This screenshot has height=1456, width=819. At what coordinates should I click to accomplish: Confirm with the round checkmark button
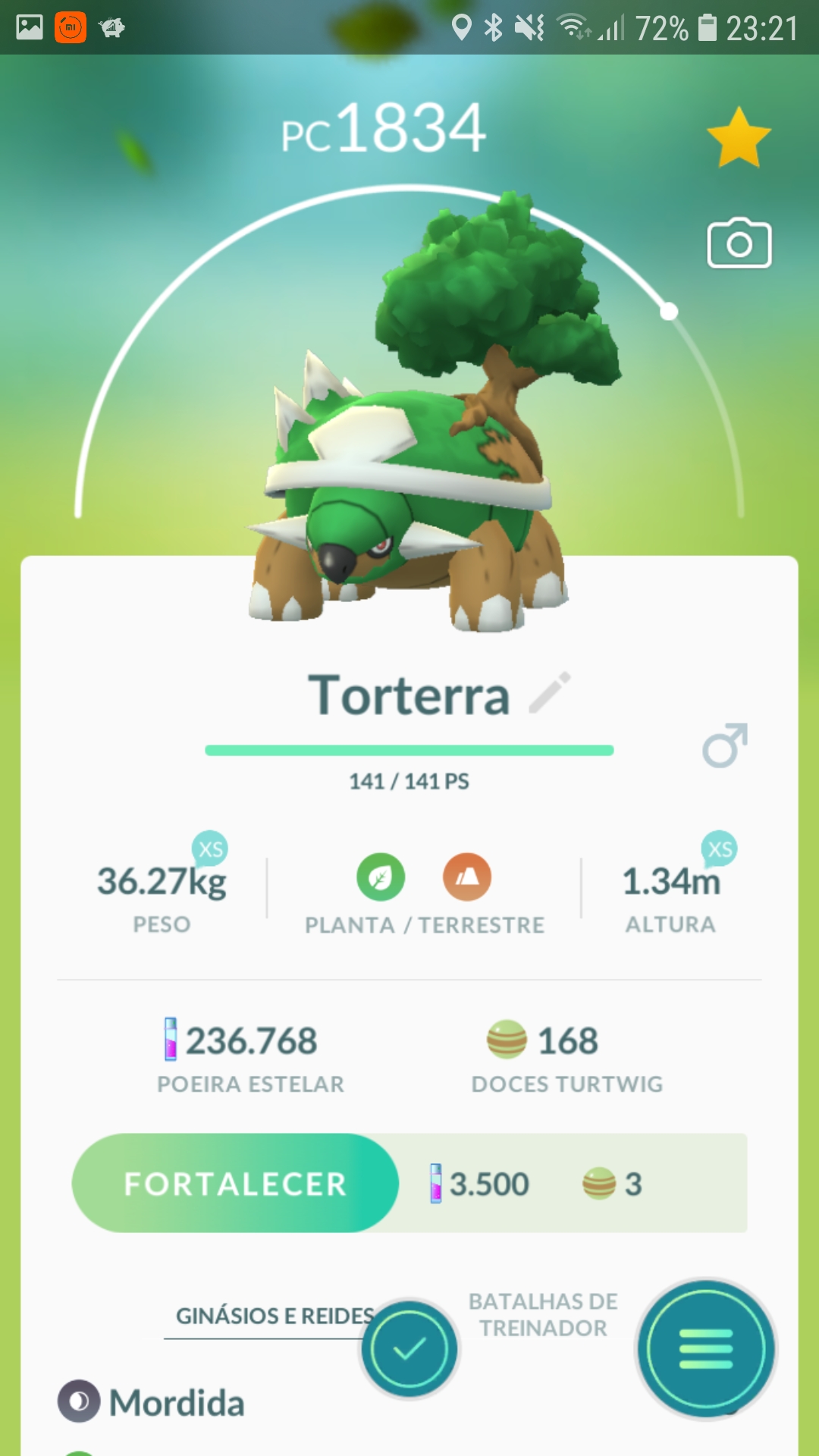[x=409, y=1348]
